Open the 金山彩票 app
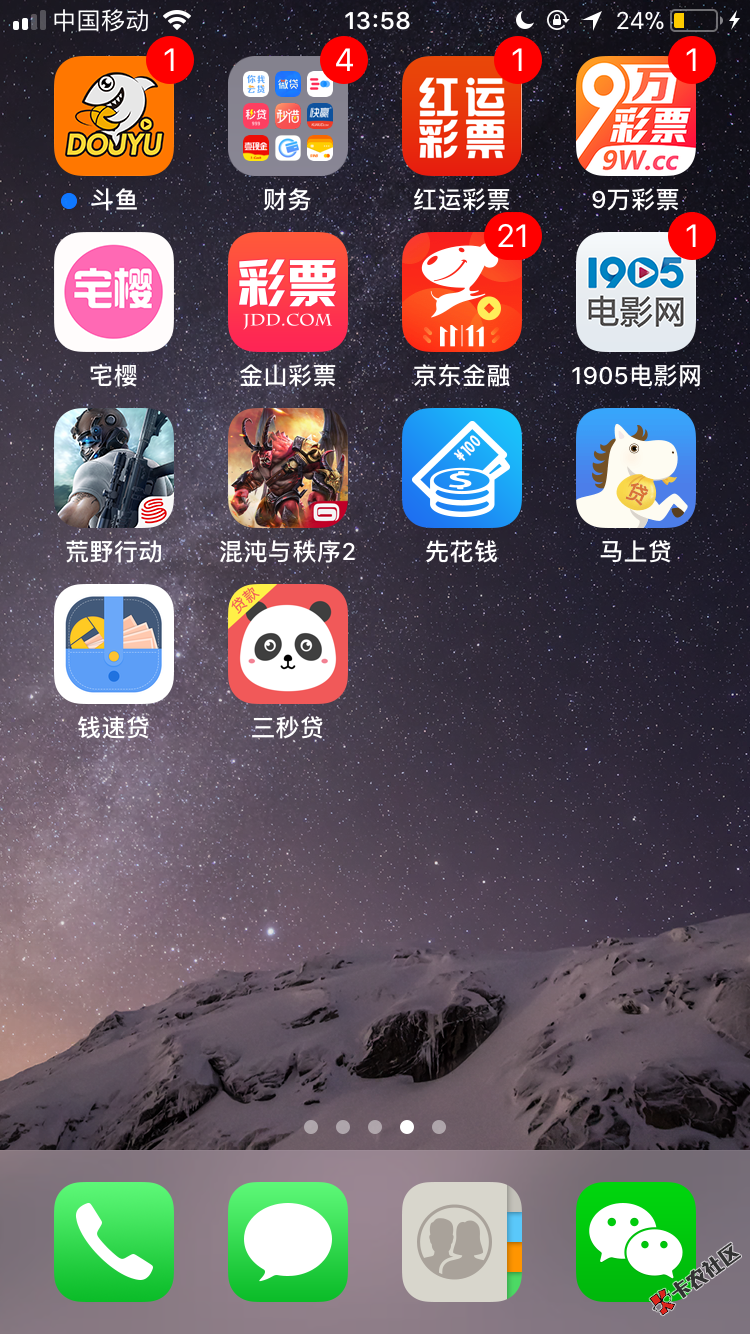The height and width of the screenshot is (1334, 750). [x=288, y=292]
